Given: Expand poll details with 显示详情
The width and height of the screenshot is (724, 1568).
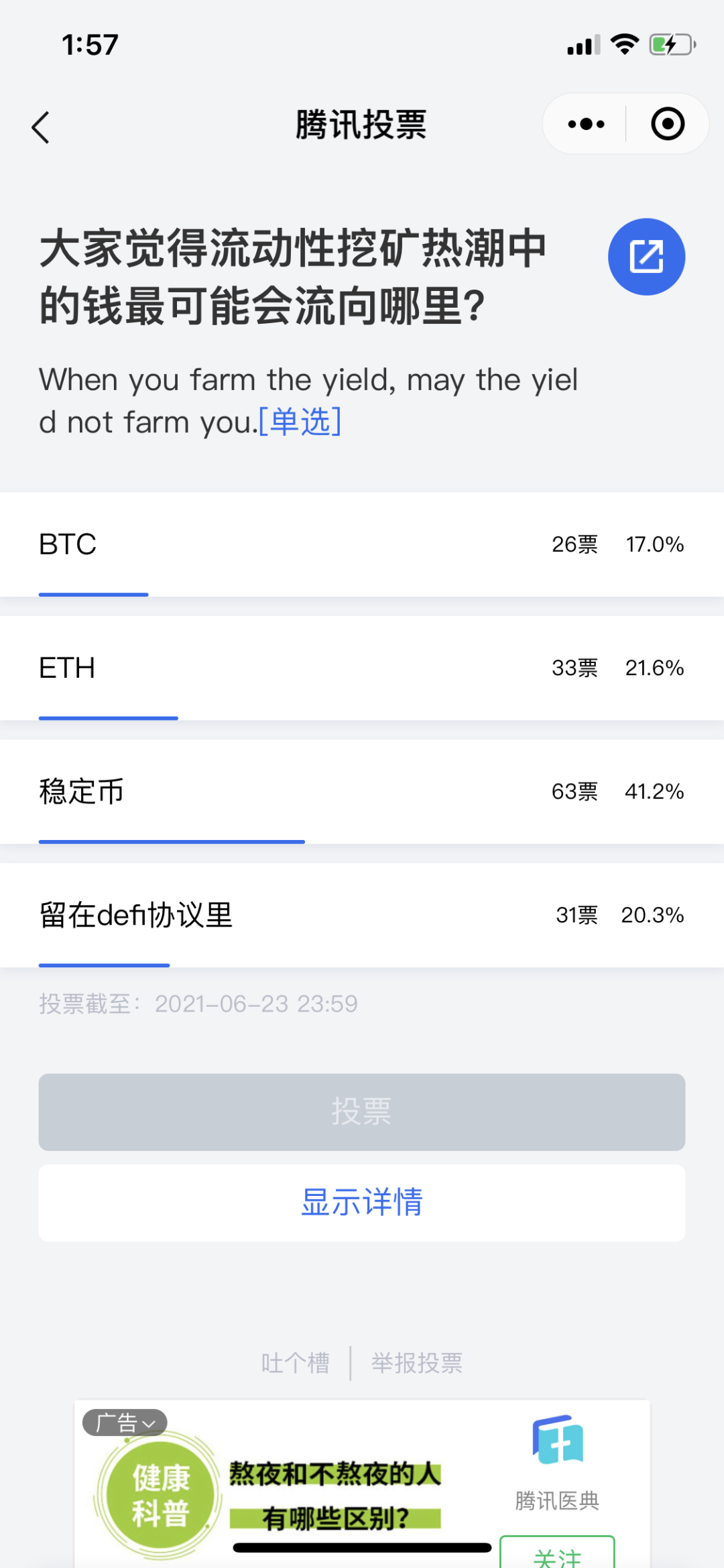Looking at the screenshot, I should coord(362,1202).
